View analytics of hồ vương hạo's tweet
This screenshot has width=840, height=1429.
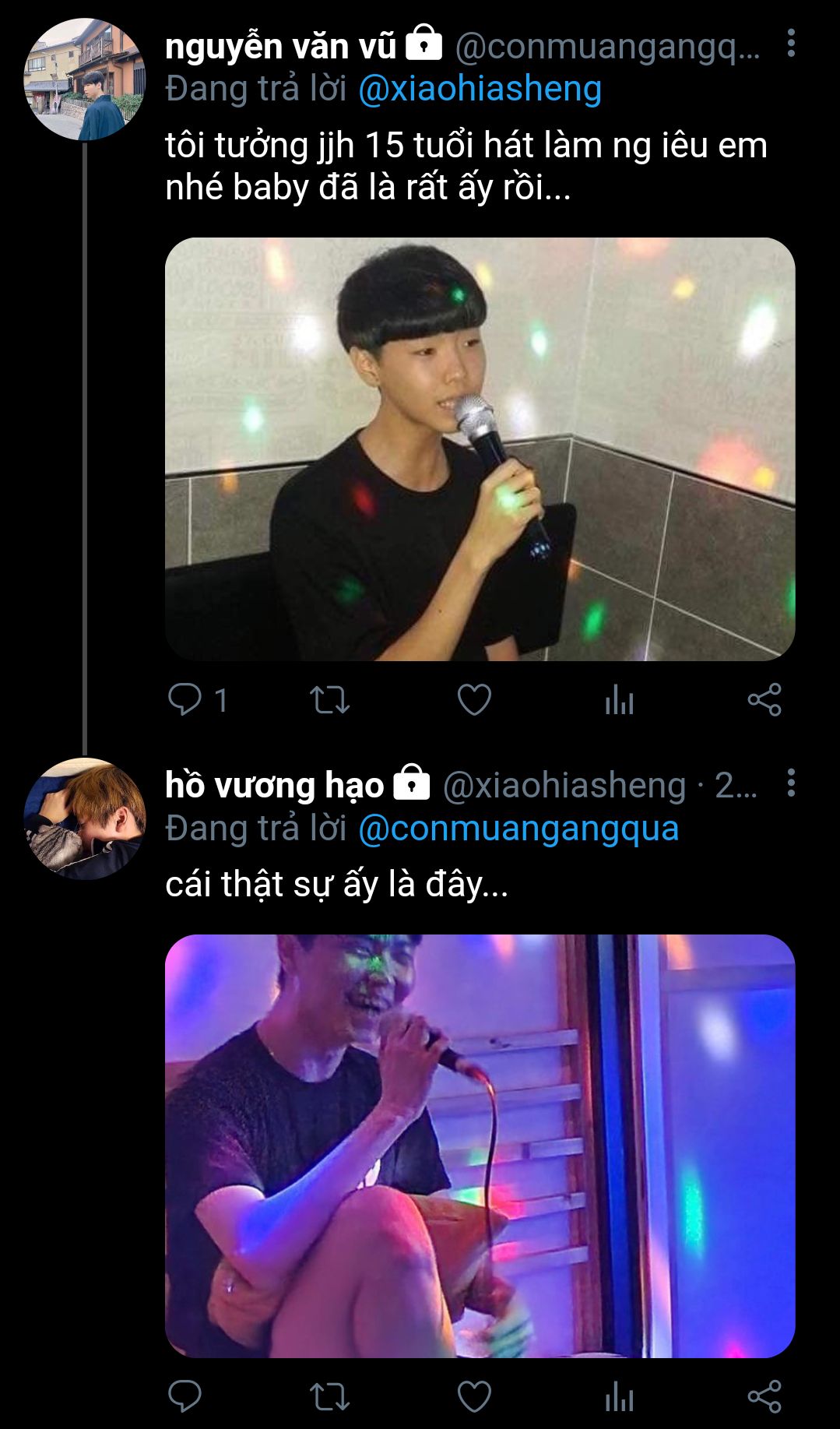(x=619, y=1396)
